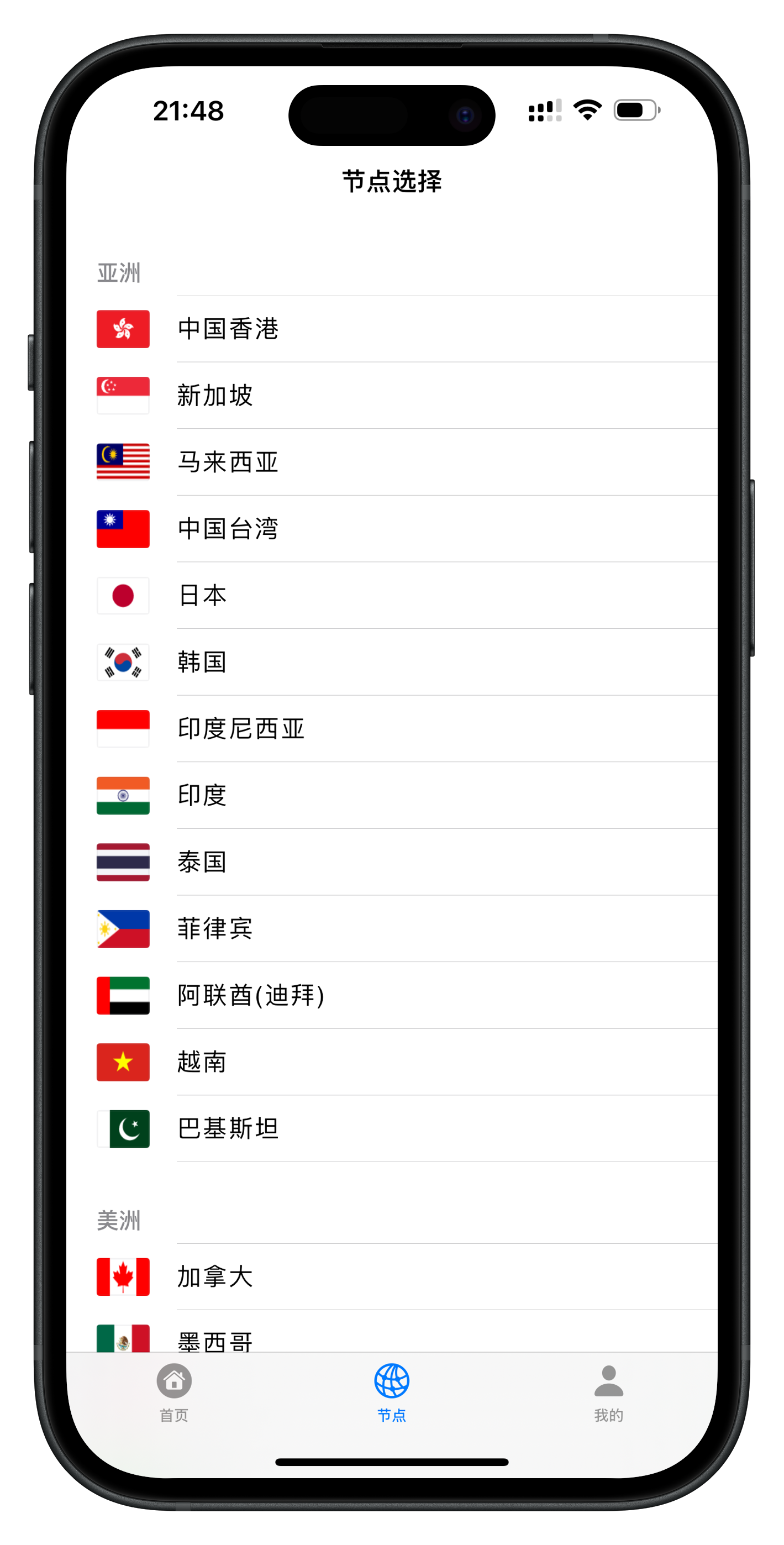
Task: Click the Vietnam flag icon
Action: [x=123, y=1061]
